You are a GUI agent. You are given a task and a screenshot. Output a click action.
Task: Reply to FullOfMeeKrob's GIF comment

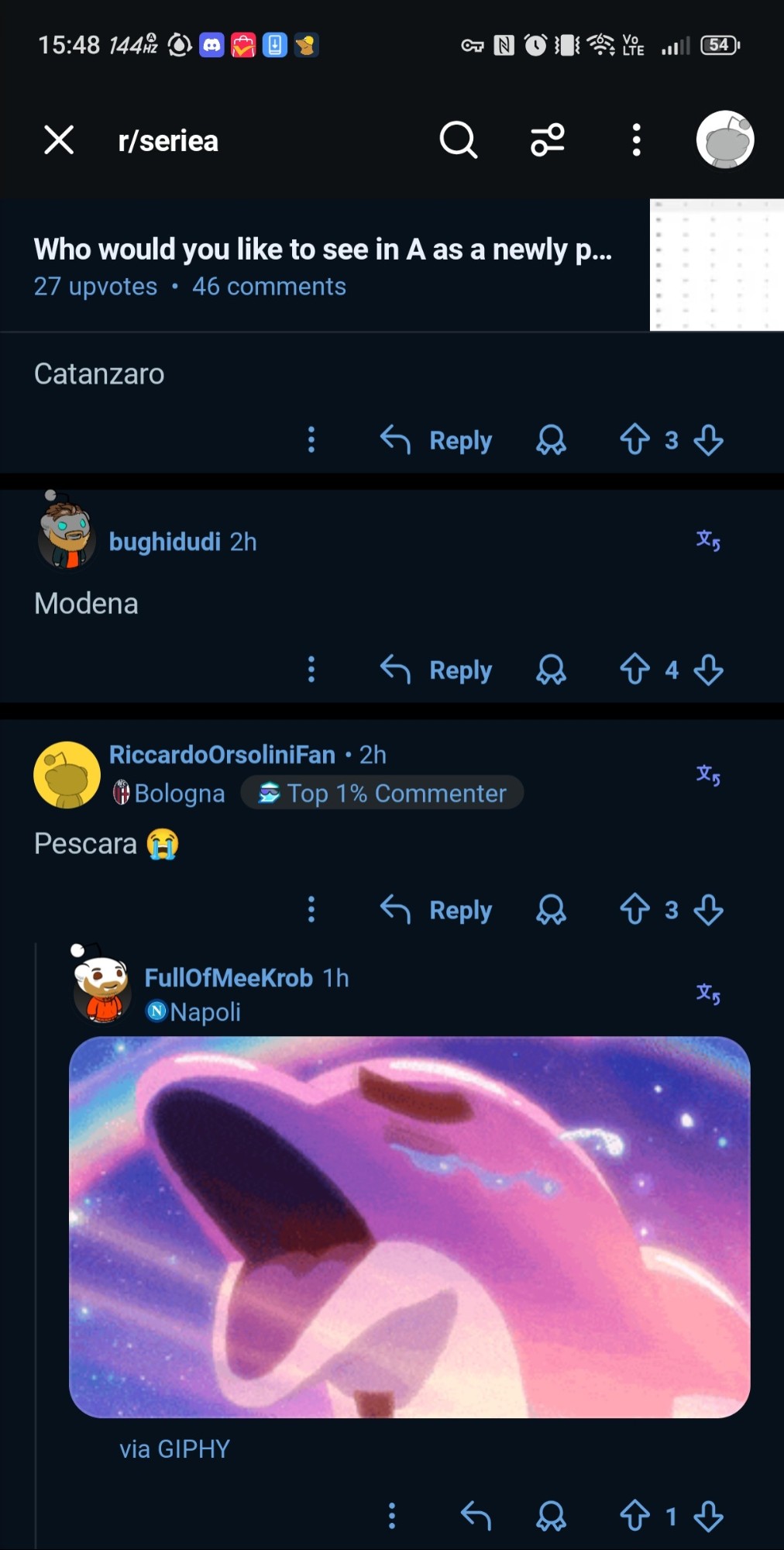pos(476,1516)
